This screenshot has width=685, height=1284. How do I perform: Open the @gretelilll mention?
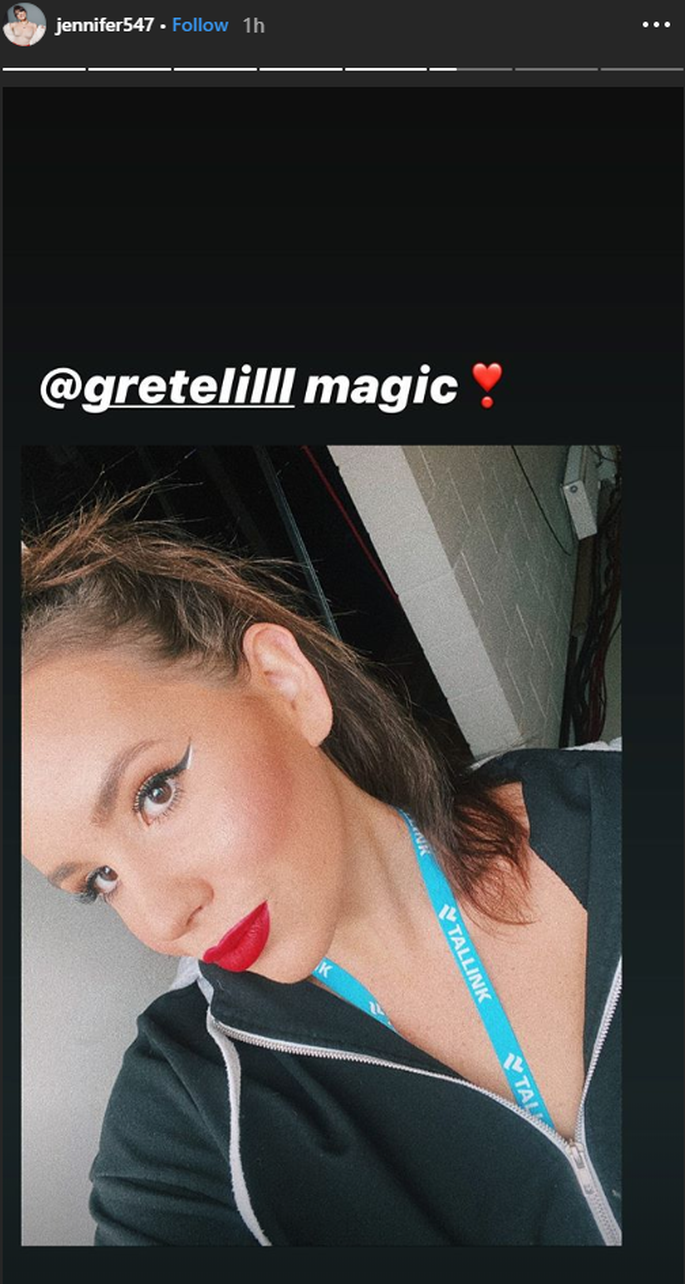coord(167,386)
